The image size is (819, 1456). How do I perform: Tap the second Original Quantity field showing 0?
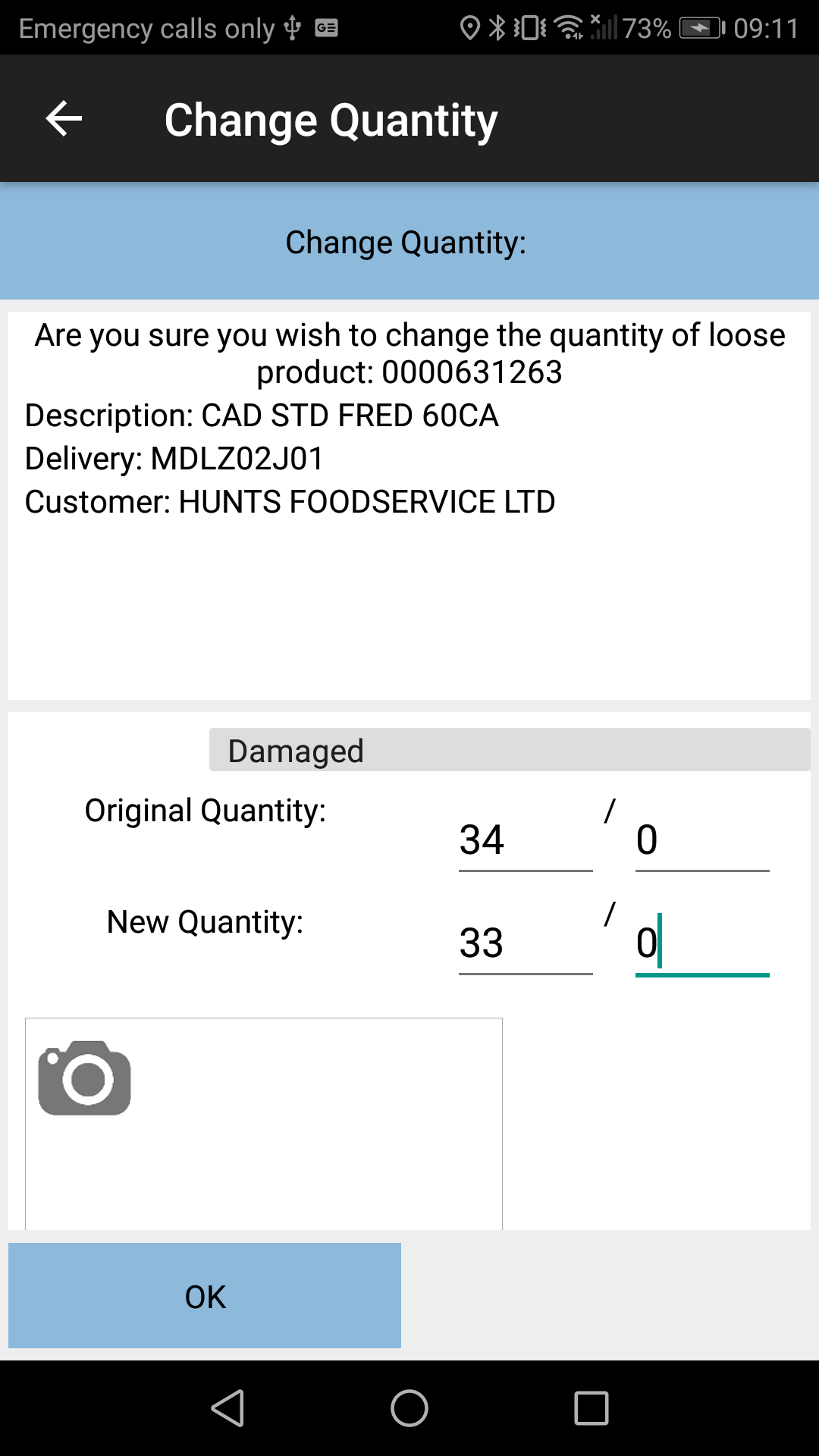coord(702,840)
